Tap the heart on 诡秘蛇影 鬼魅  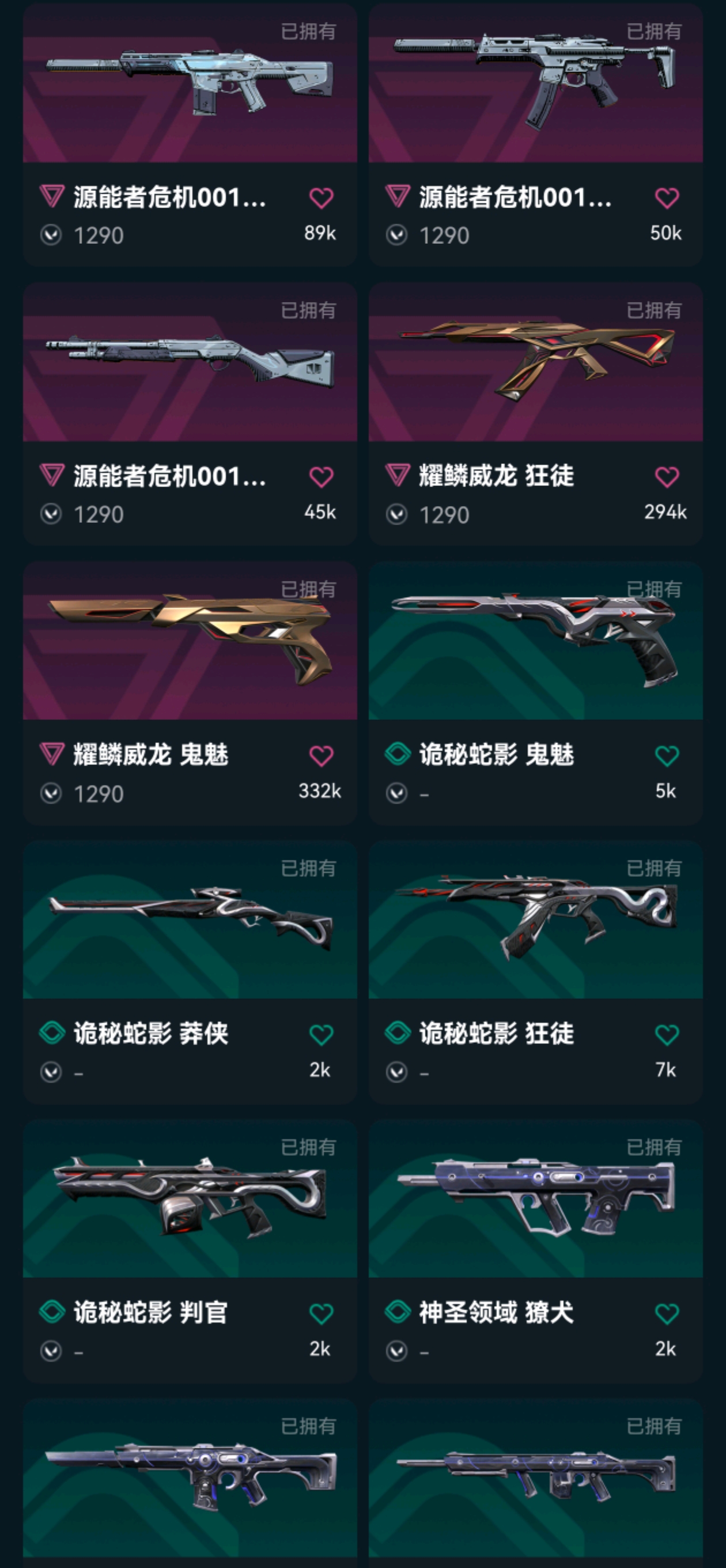666,756
